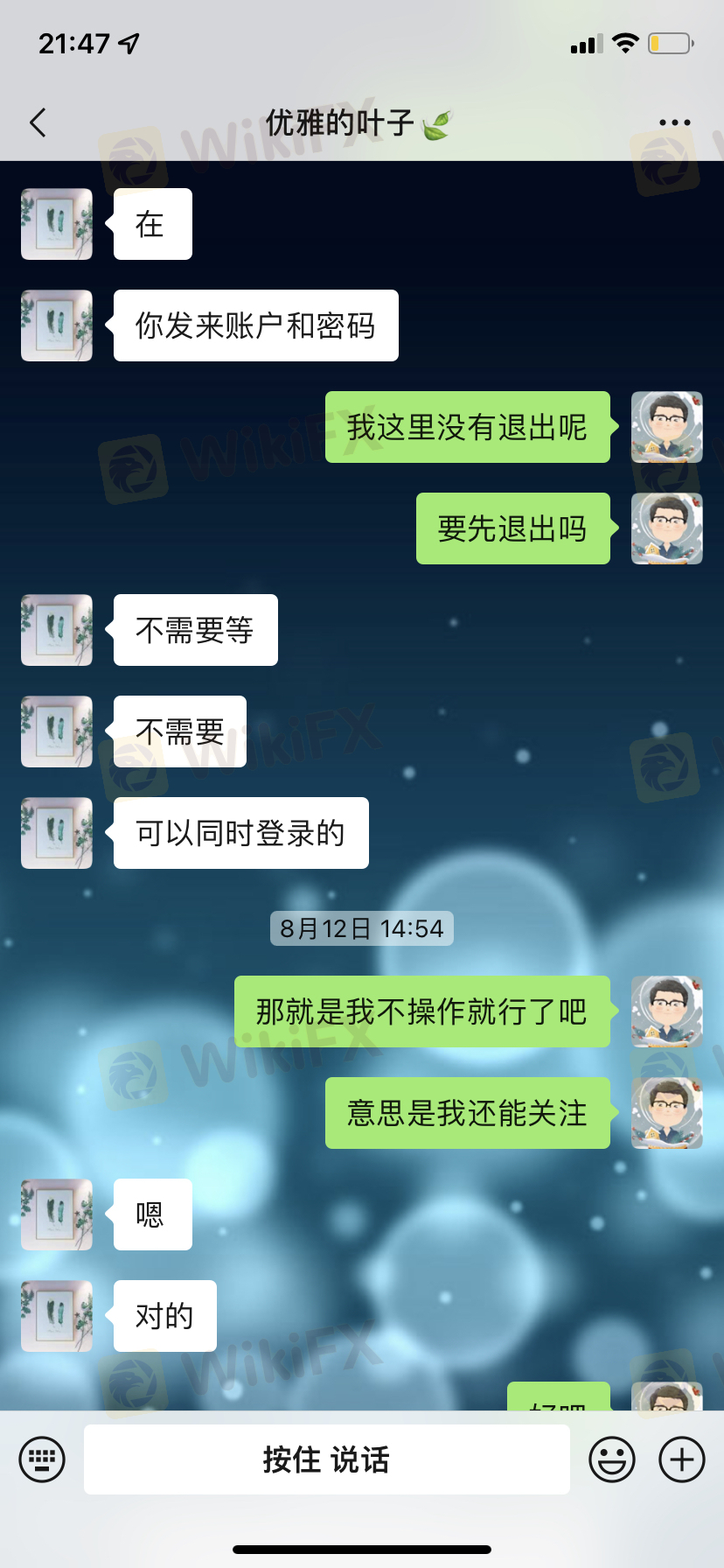724x1568 pixels.
Task: Open the emoji sticker panel
Action: 611,1459
